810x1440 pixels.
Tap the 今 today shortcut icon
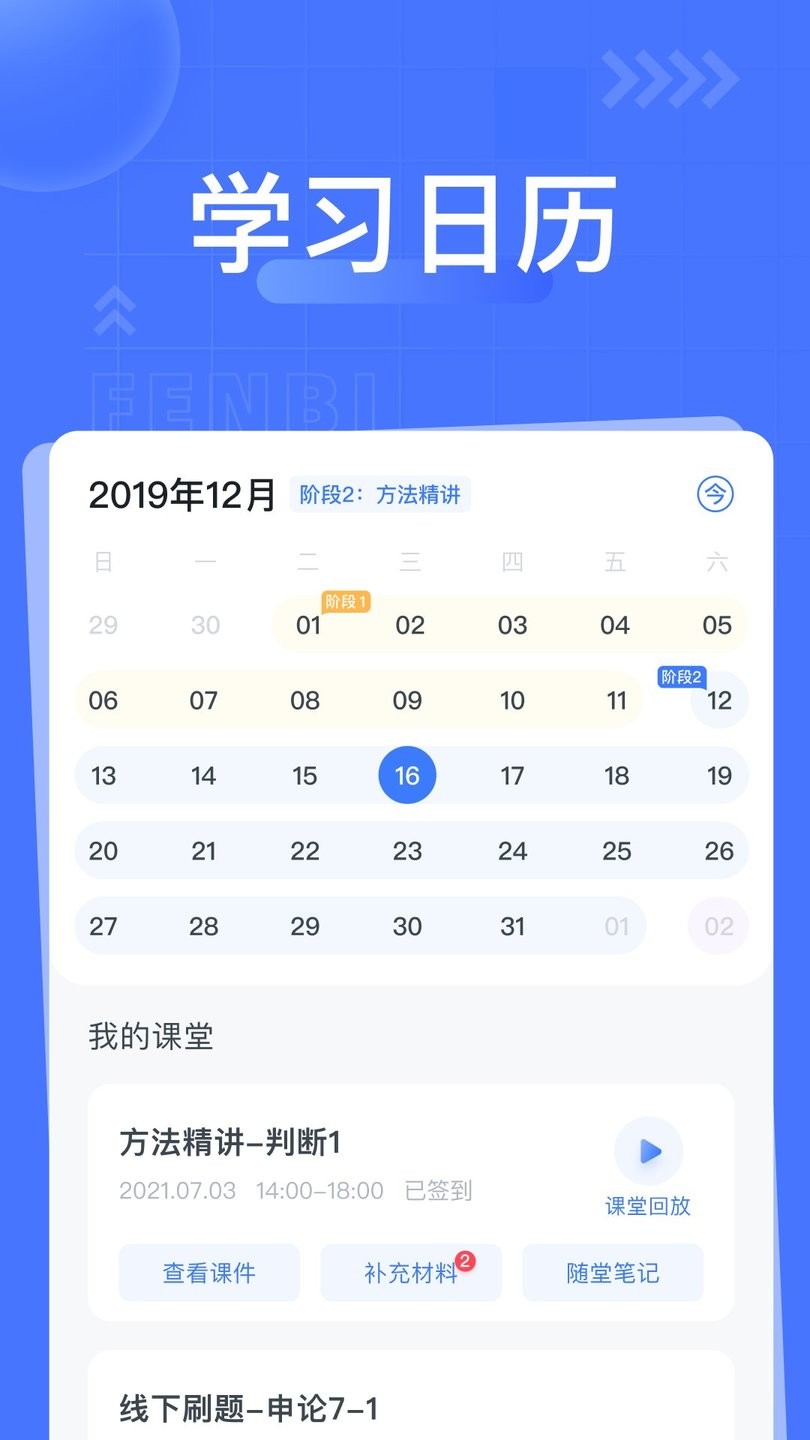[x=716, y=494]
